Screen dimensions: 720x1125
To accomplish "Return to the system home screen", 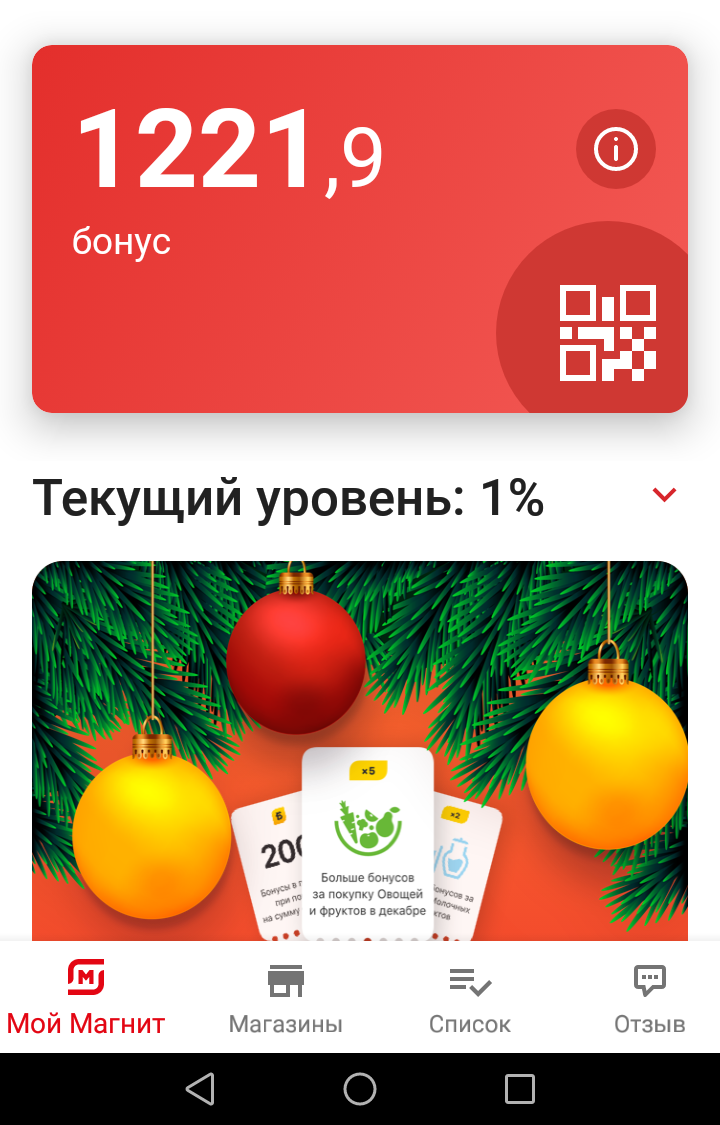I will 360,1088.
